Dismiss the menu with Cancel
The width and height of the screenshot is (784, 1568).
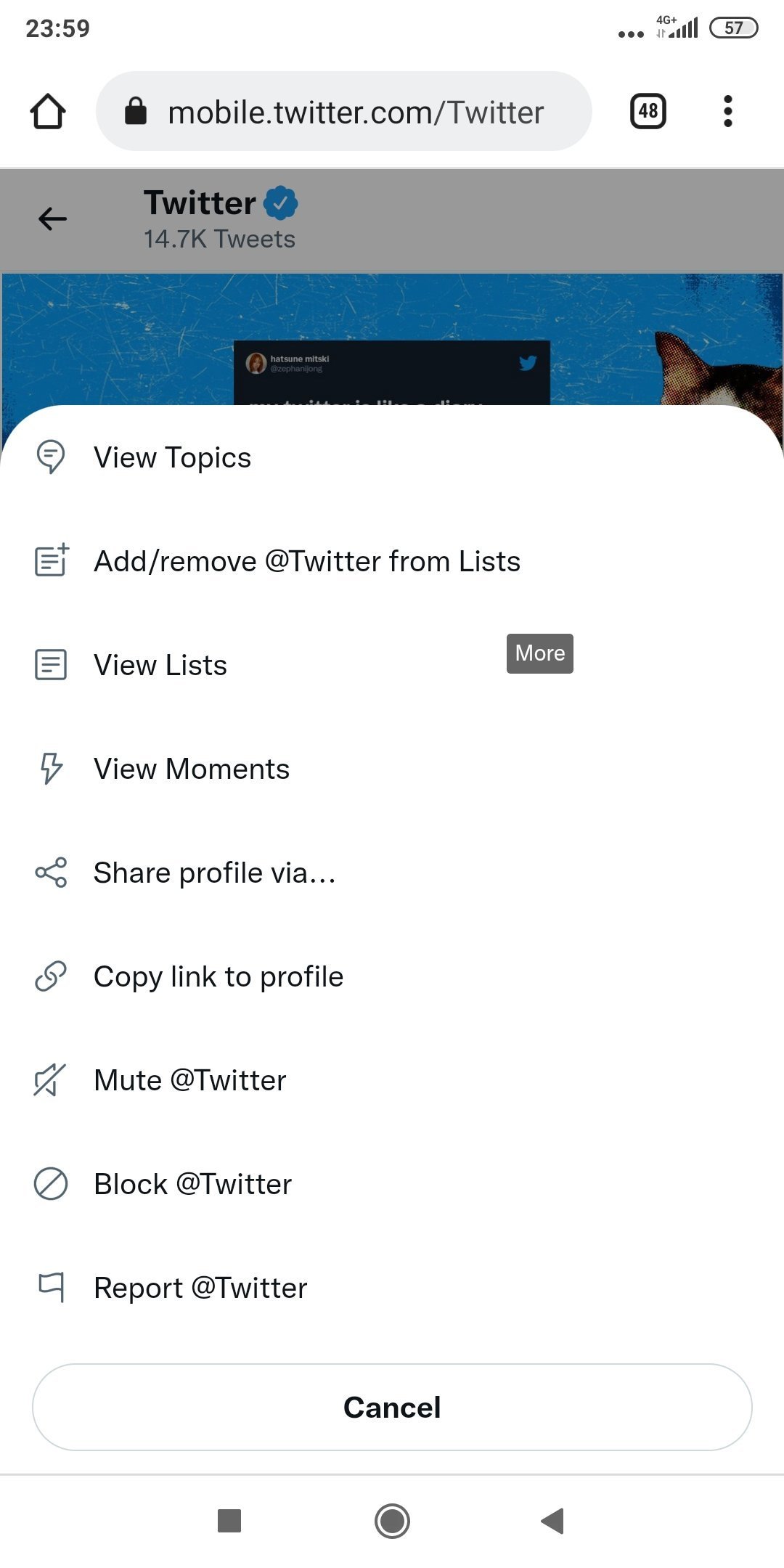392,1407
